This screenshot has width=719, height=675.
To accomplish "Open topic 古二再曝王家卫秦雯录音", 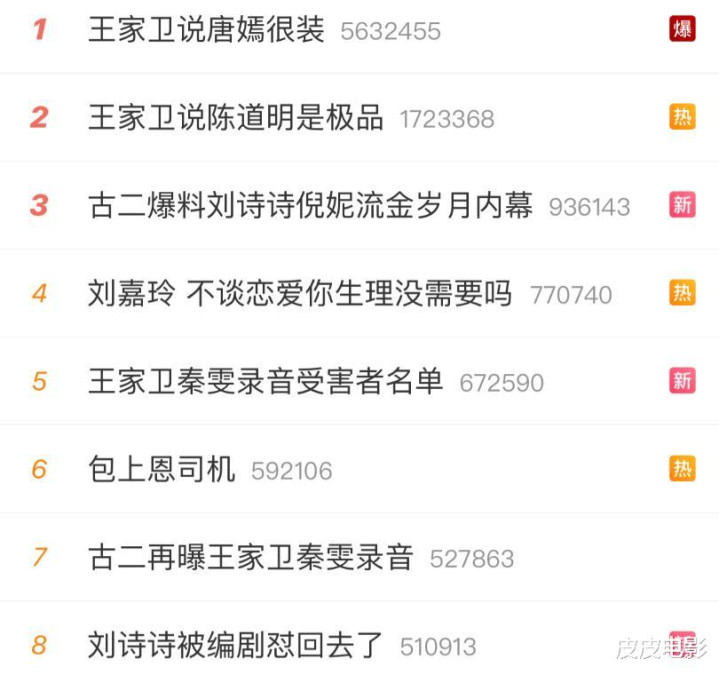I will 251,557.
